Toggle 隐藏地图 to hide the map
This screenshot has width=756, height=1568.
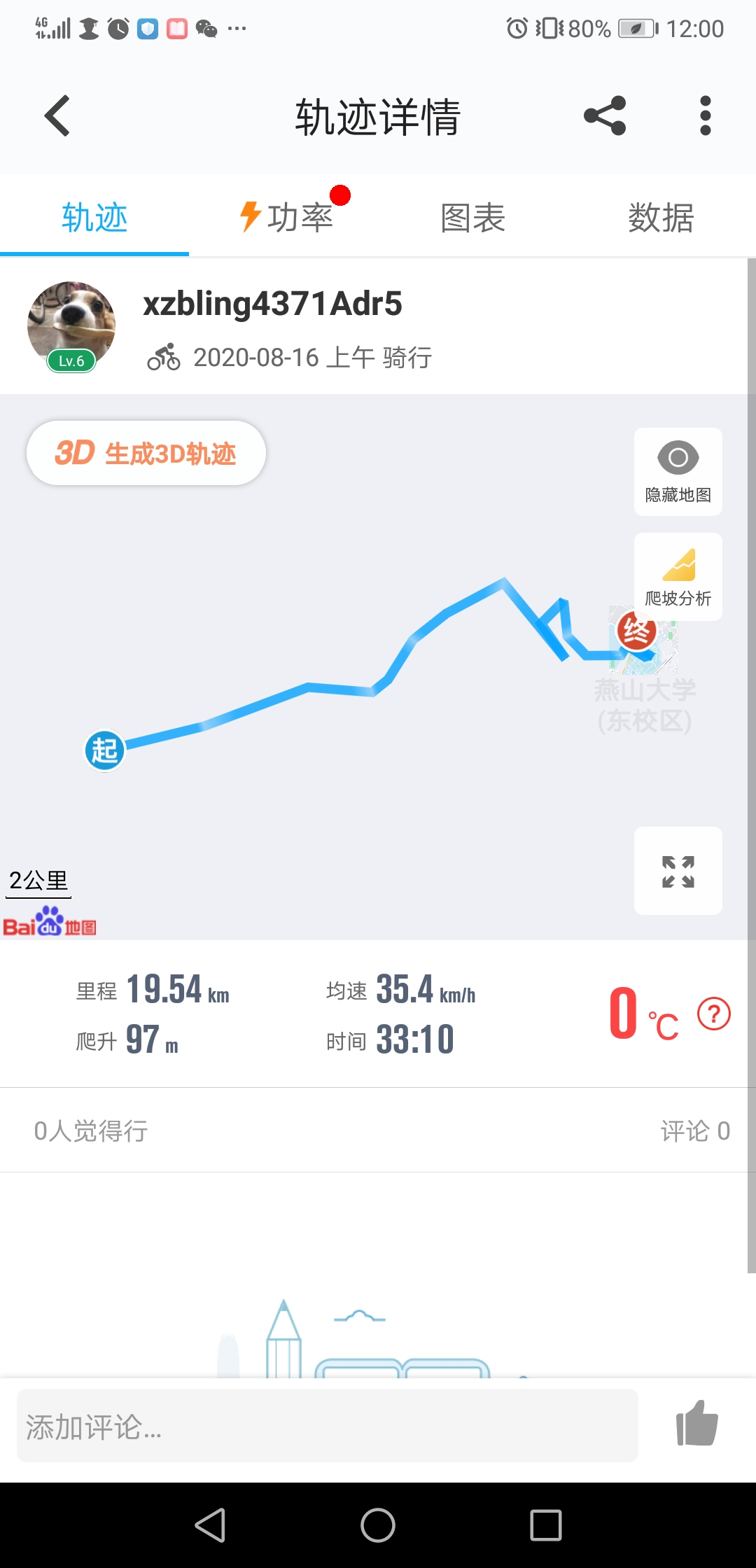[x=678, y=472]
